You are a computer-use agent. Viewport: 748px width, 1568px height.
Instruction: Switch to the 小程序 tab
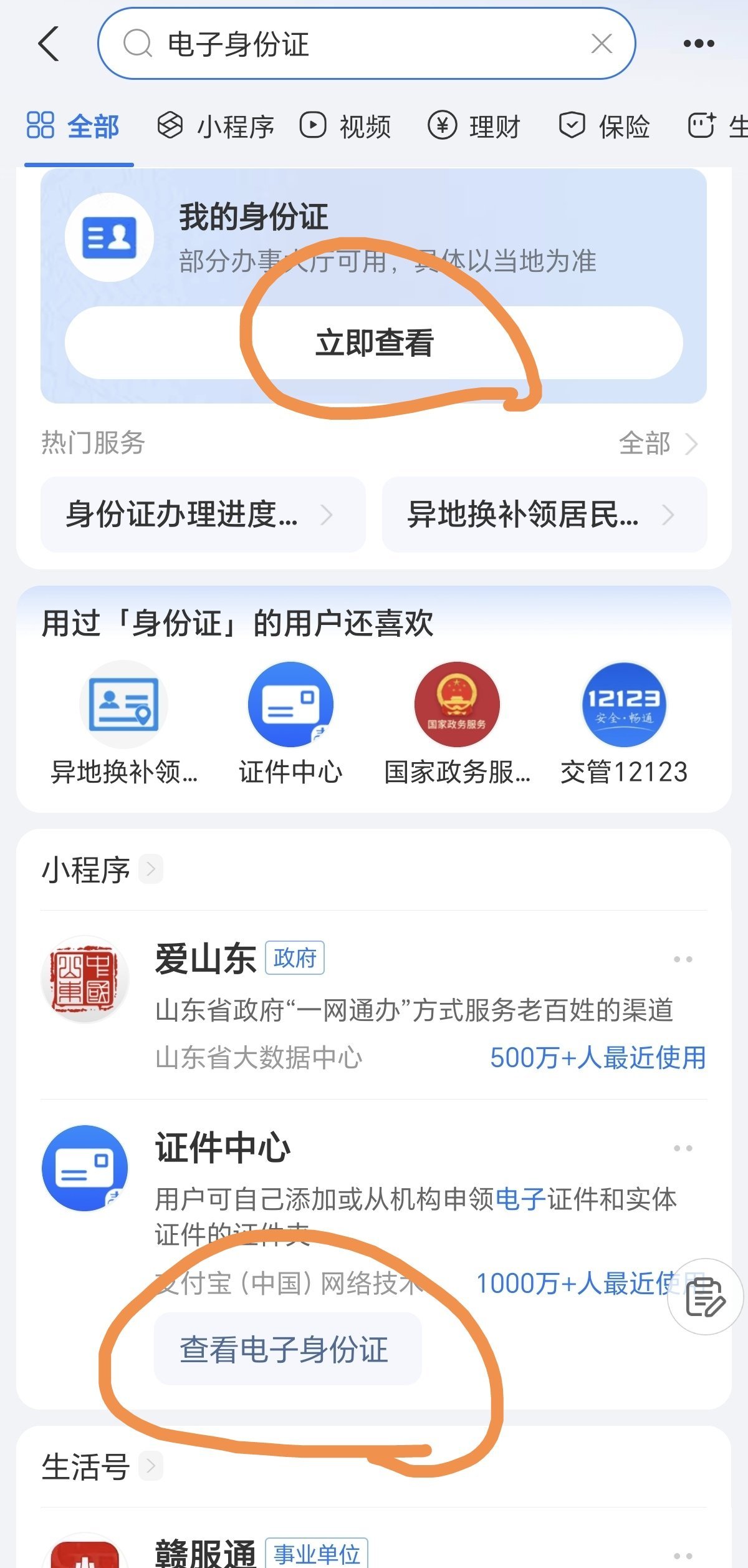click(215, 127)
